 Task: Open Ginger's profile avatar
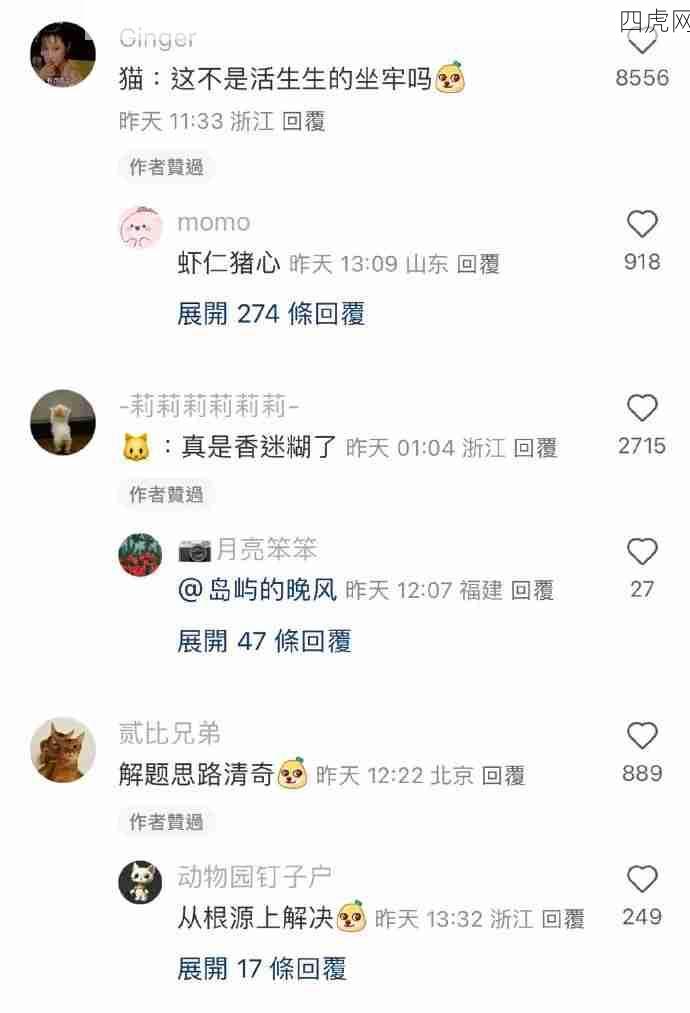pyautogui.click(x=63, y=54)
